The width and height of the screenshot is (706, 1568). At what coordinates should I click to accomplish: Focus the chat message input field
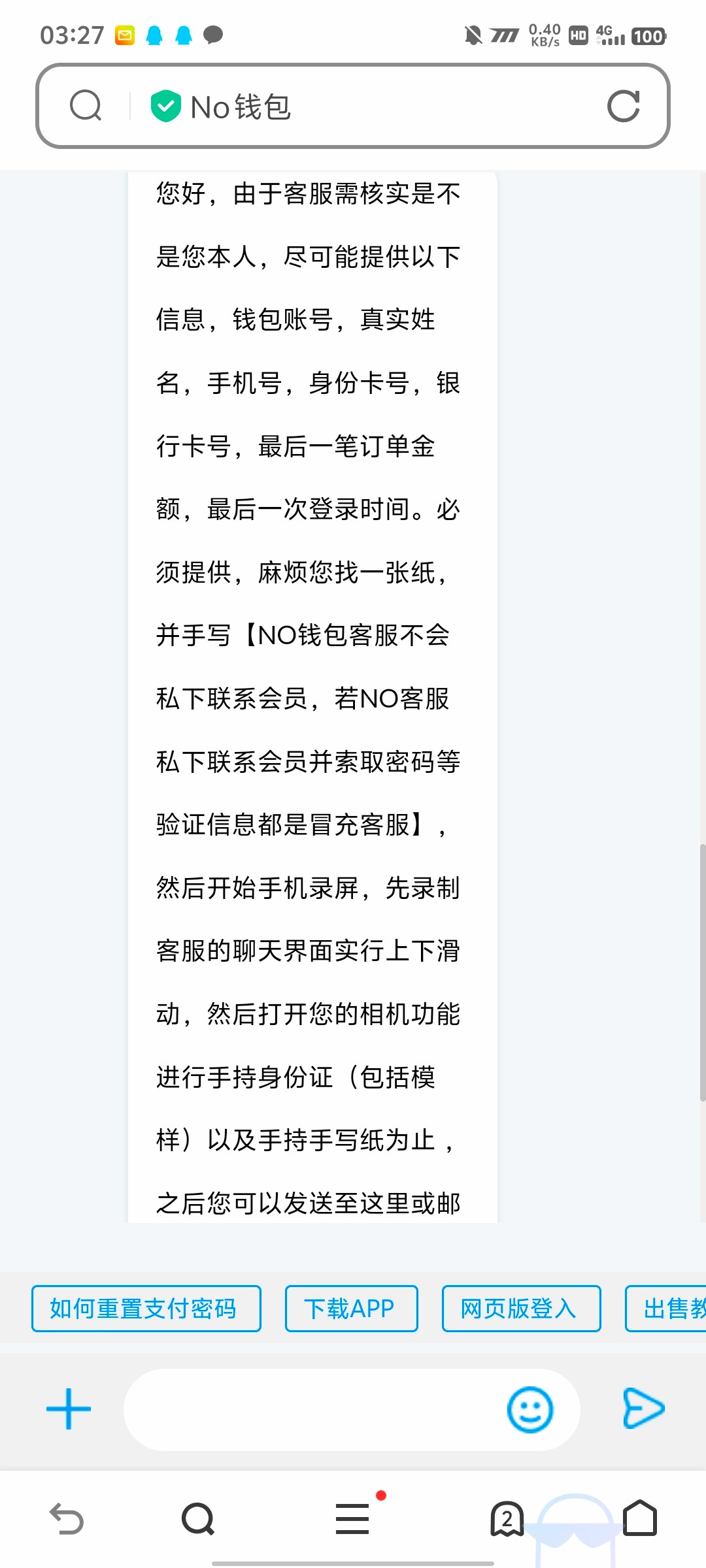(314, 1409)
